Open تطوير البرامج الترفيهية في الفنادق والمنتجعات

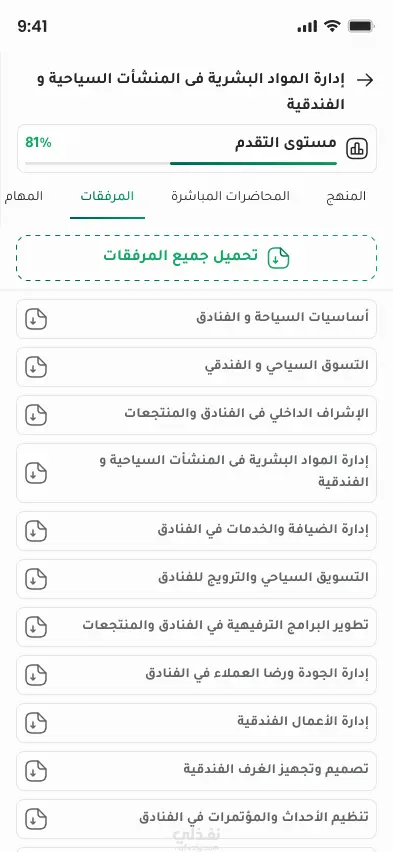tap(196, 627)
